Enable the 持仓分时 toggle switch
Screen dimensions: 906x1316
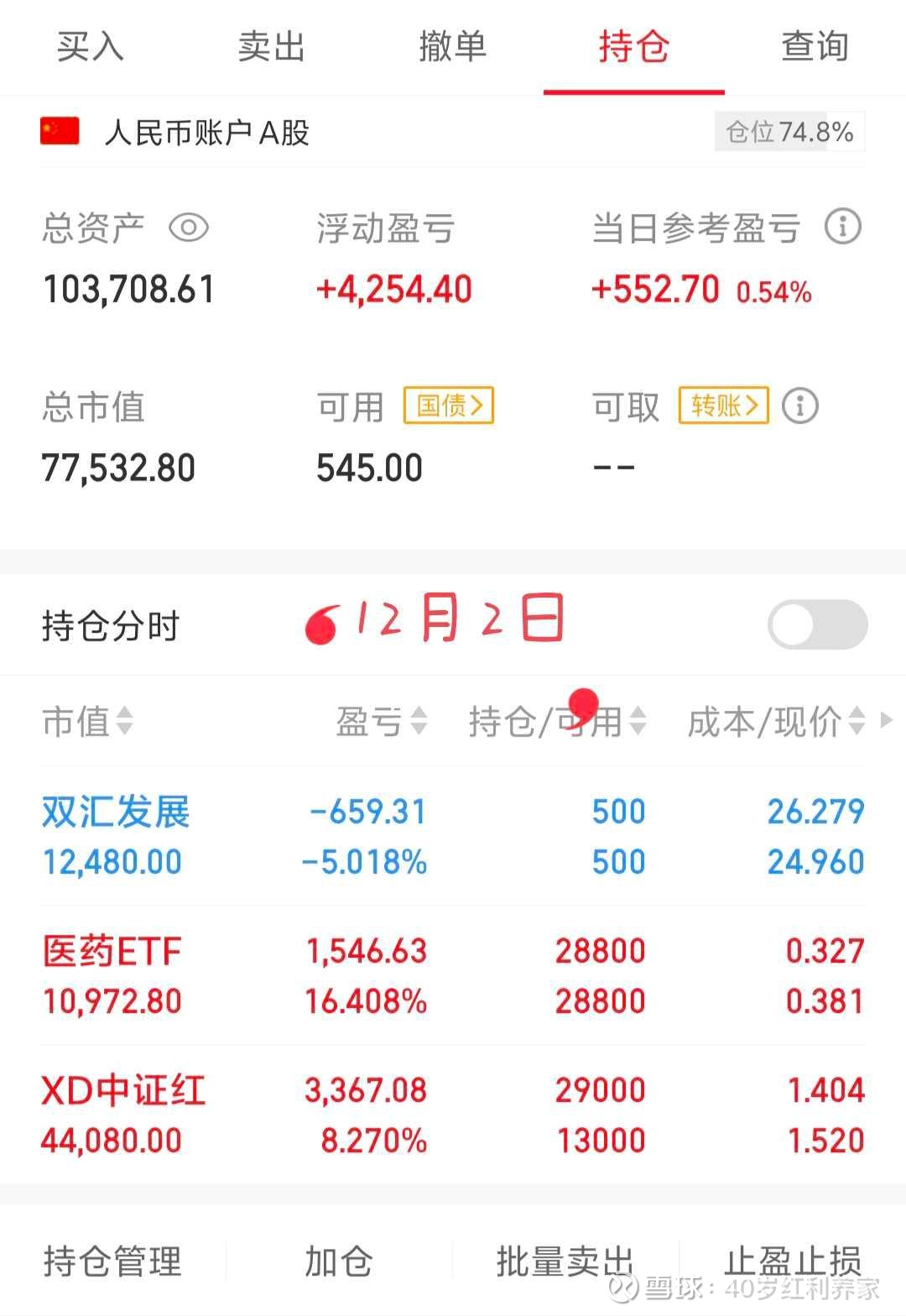(x=817, y=624)
